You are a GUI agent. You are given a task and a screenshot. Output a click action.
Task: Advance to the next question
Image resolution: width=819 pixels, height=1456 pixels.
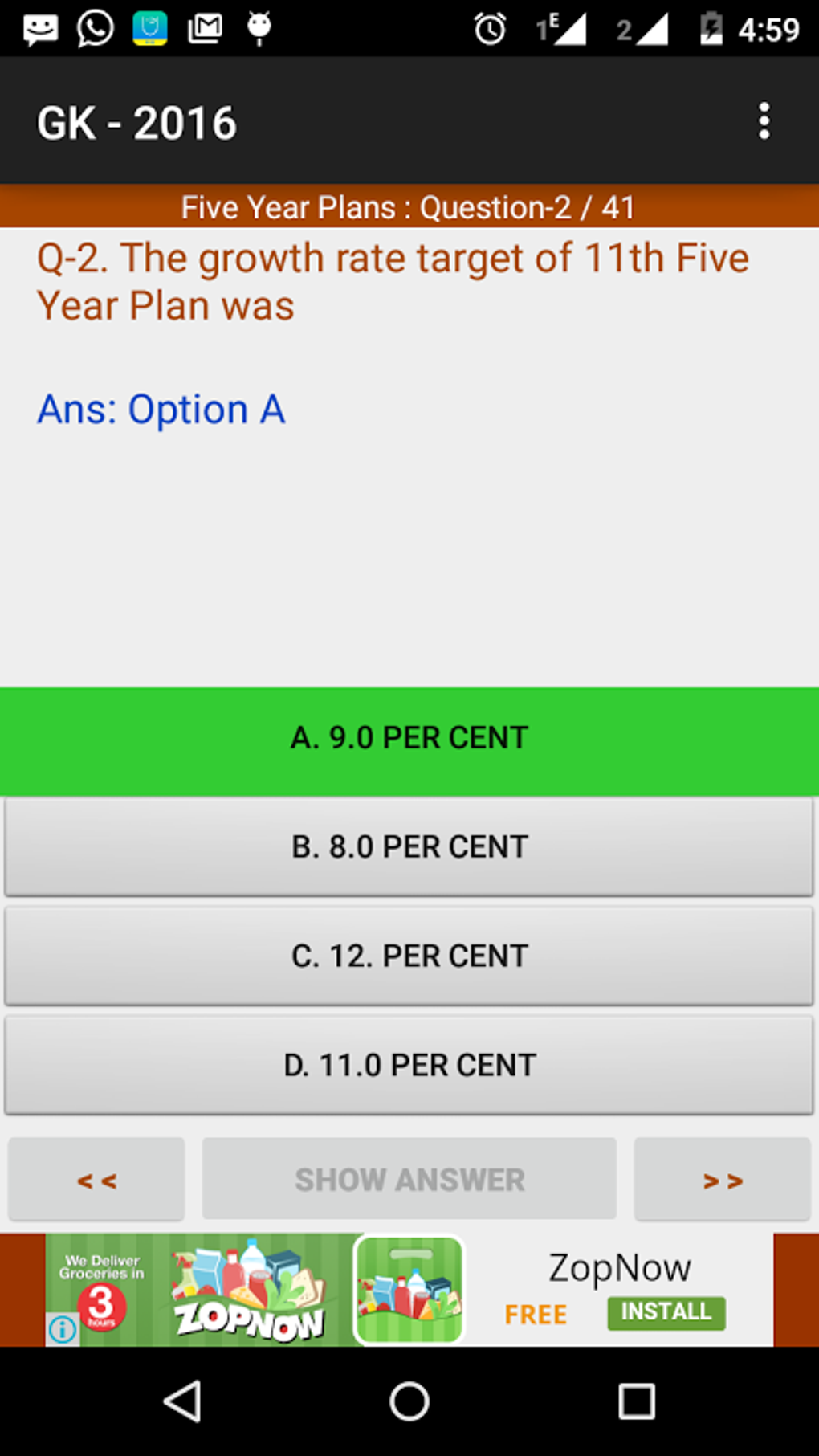click(722, 1180)
